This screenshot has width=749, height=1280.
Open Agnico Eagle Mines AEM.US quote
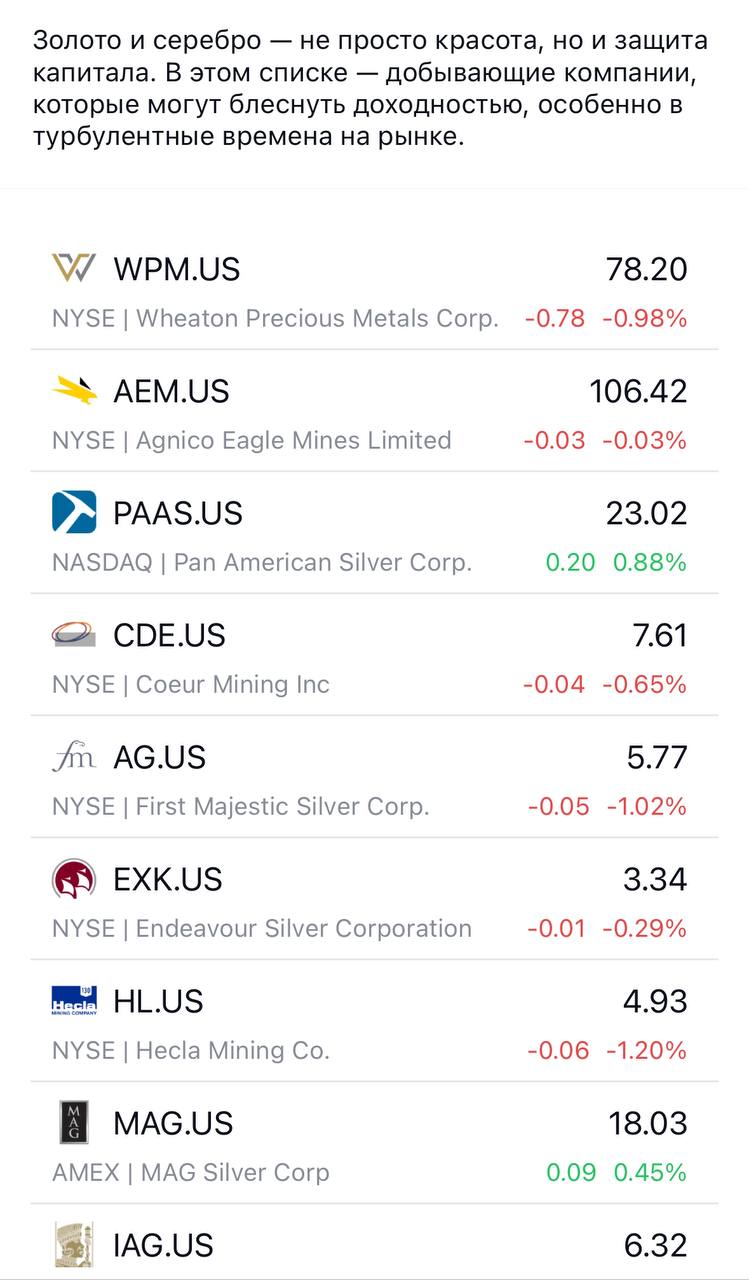[374, 411]
